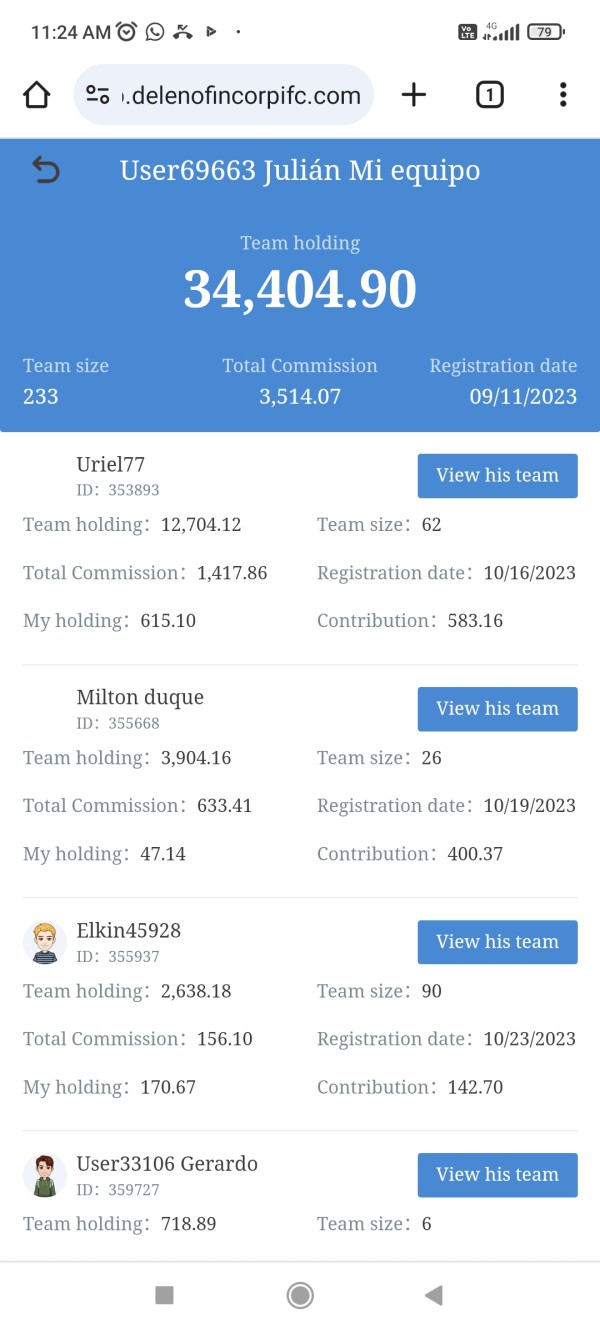Open a new browser tab

coord(413,95)
